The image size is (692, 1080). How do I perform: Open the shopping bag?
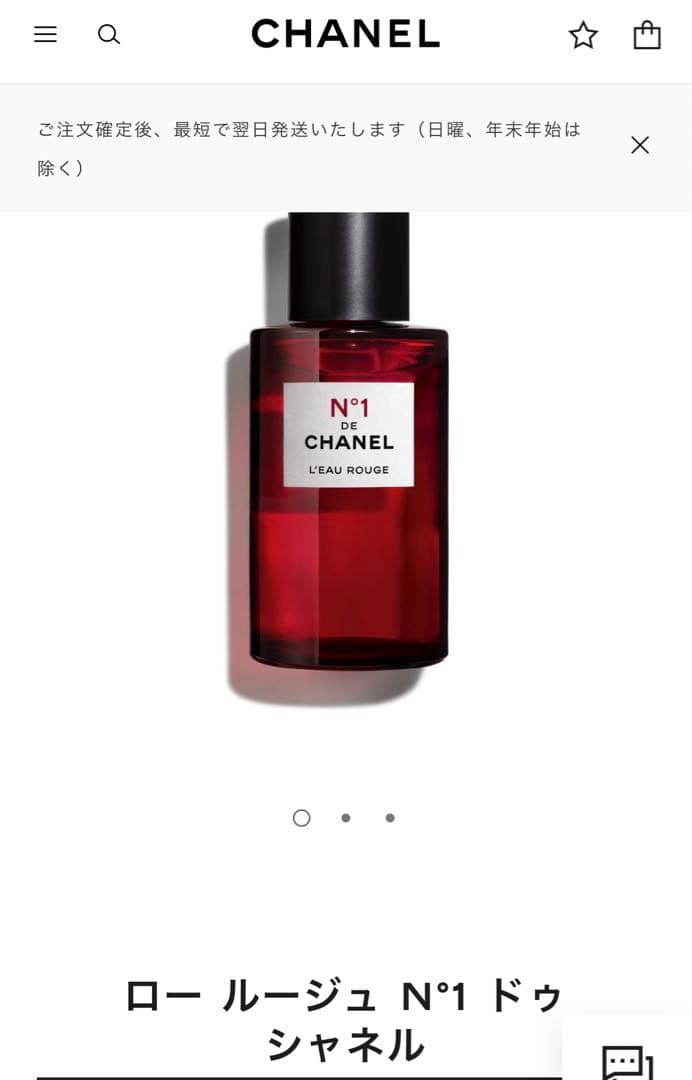pyautogui.click(x=647, y=35)
